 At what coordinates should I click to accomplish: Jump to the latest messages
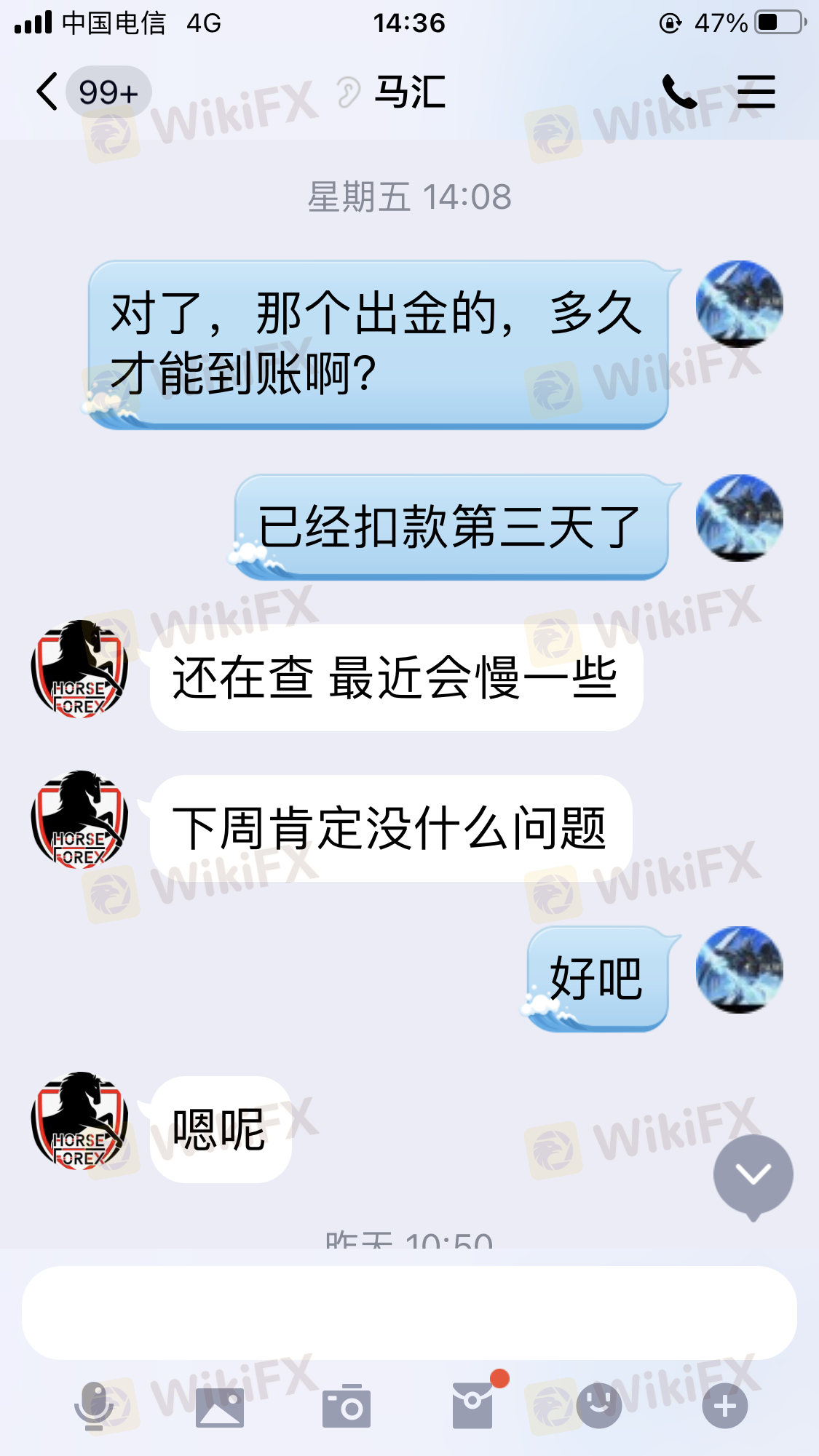[x=753, y=1175]
